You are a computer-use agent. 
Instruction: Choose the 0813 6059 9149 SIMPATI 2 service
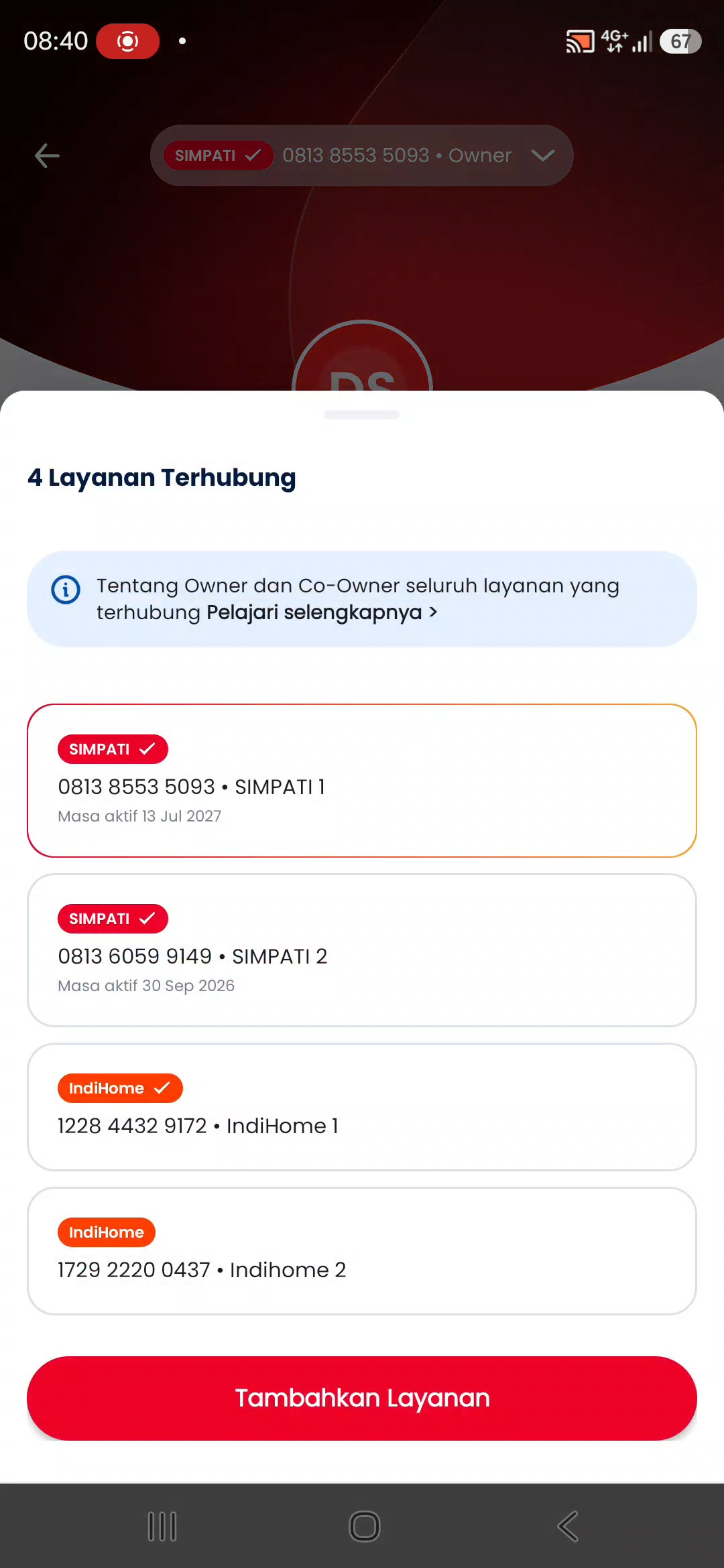pos(362,950)
